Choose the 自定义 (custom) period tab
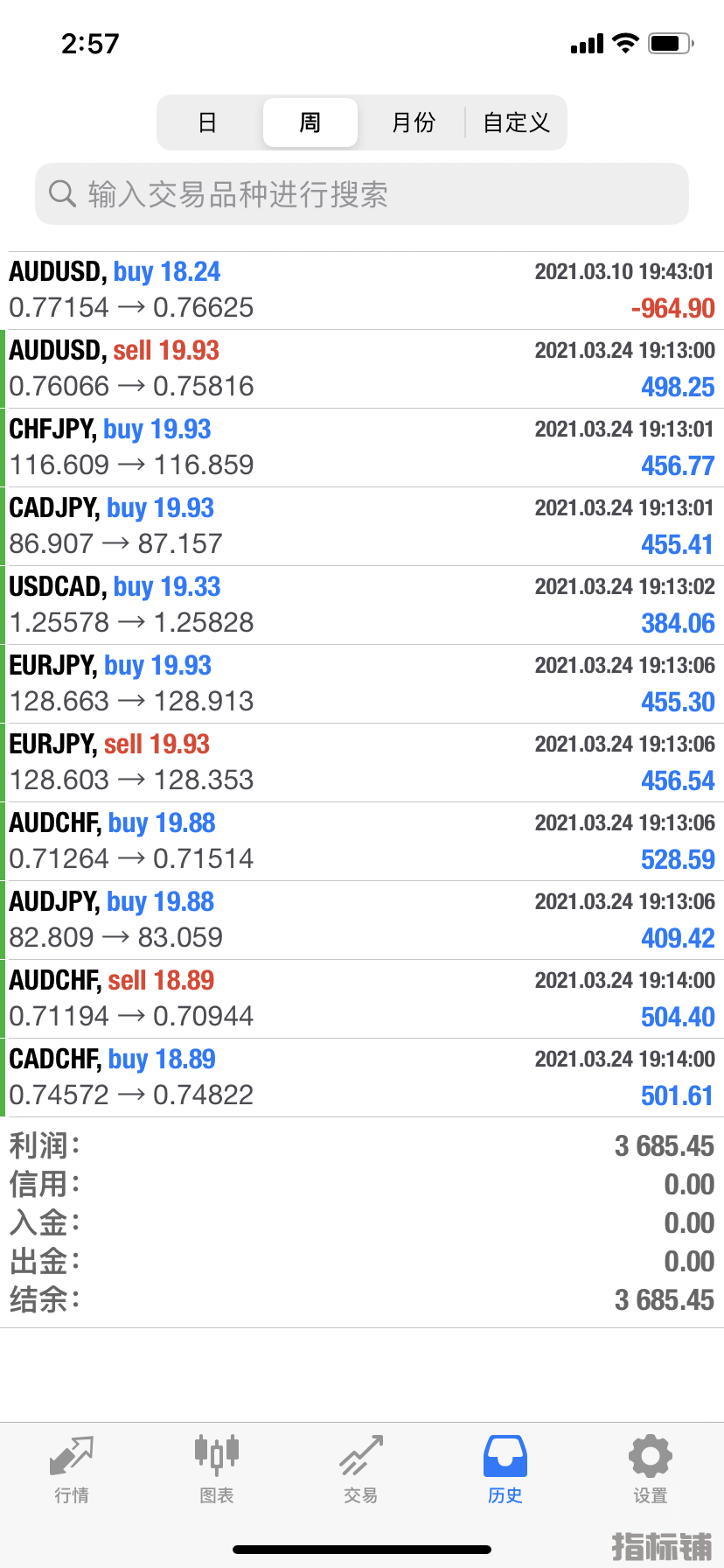Viewport: 724px width, 1568px height. point(516,122)
